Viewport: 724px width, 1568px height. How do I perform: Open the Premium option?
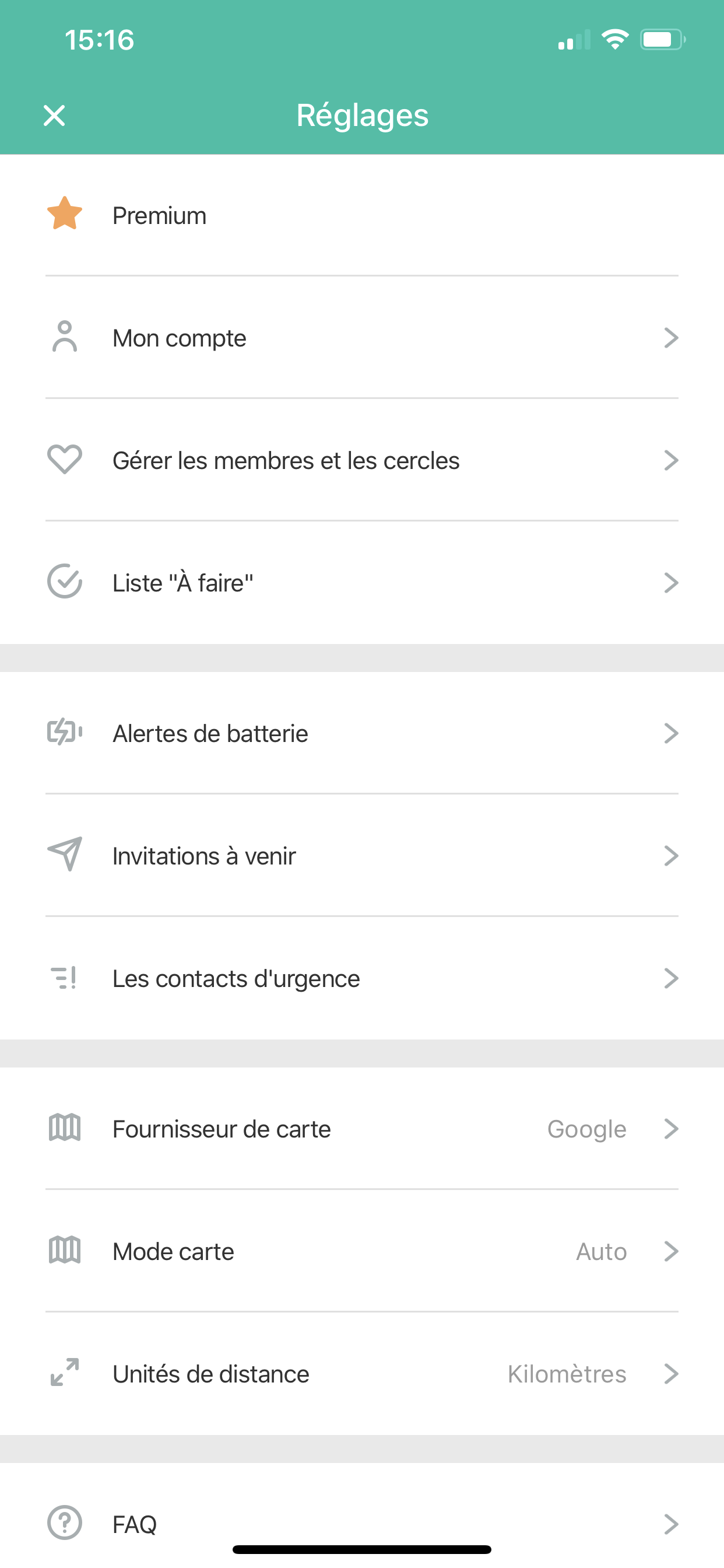pyautogui.click(x=159, y=215)
